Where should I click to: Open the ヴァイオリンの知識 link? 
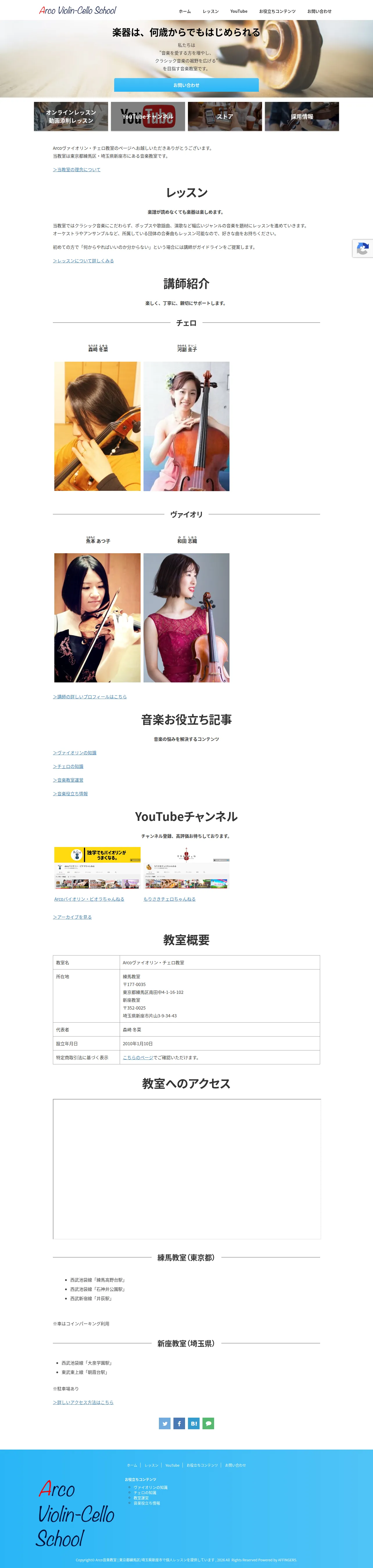pyautogui.click(x=74, y=753)
